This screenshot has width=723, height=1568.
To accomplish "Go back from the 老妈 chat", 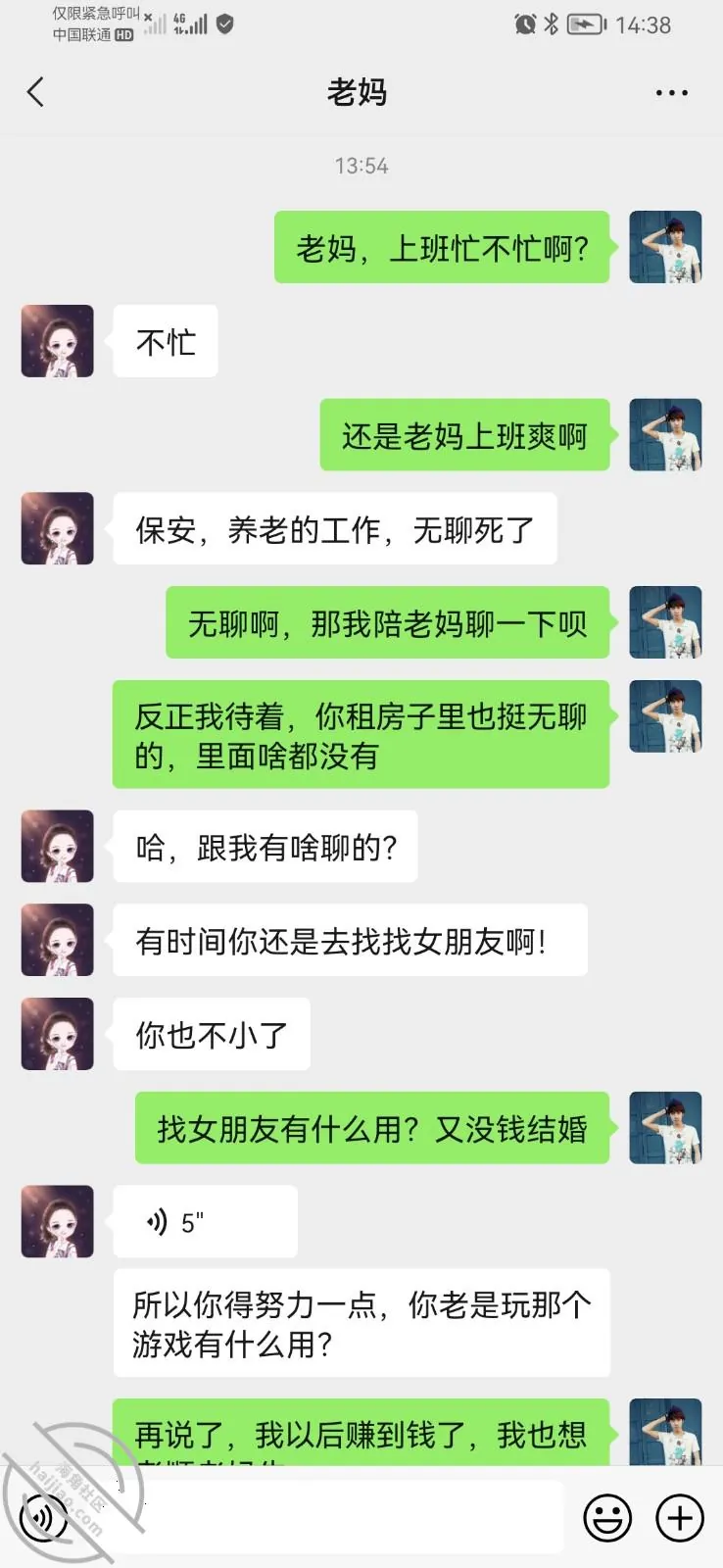I will pos(35,93).
